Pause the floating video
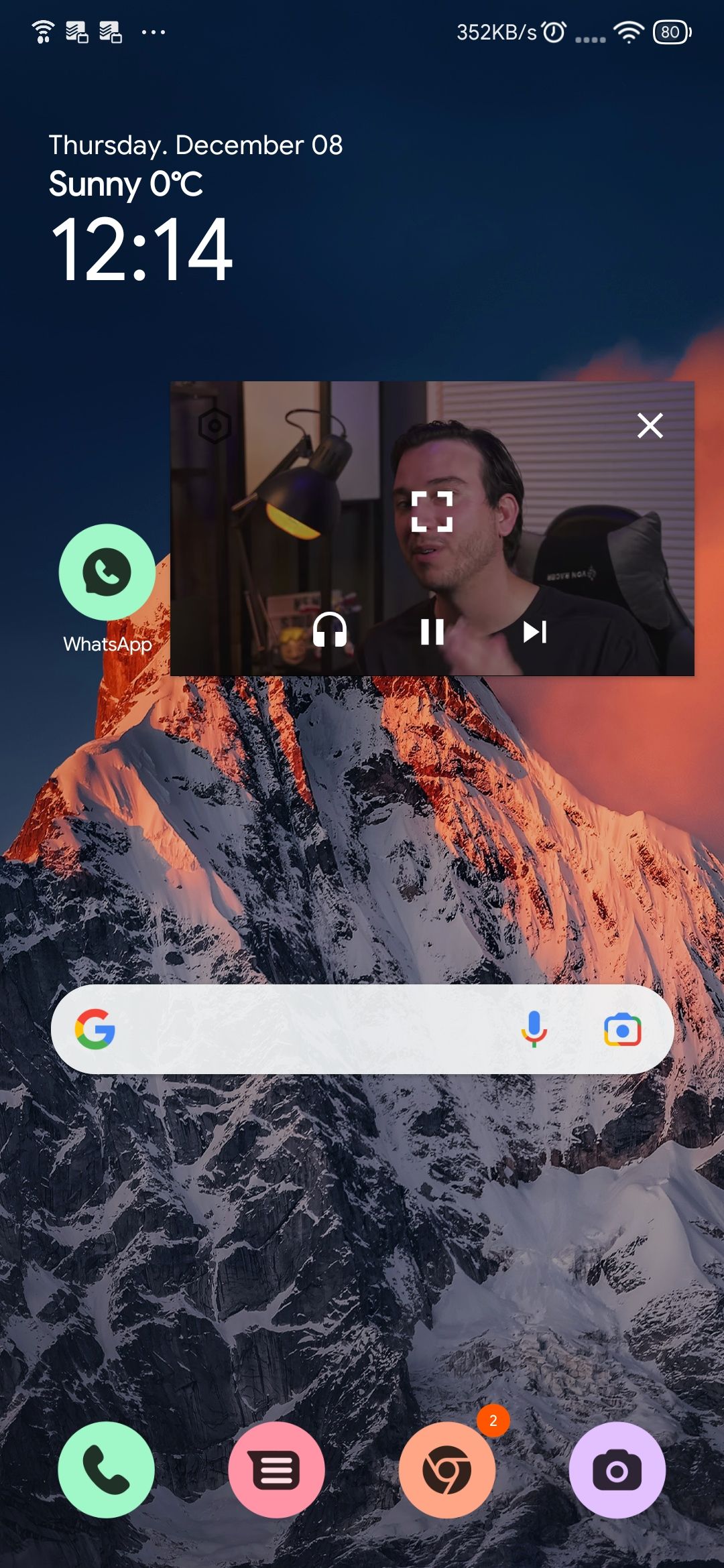This screenshot has width=724, height=1568. [432, 632]
